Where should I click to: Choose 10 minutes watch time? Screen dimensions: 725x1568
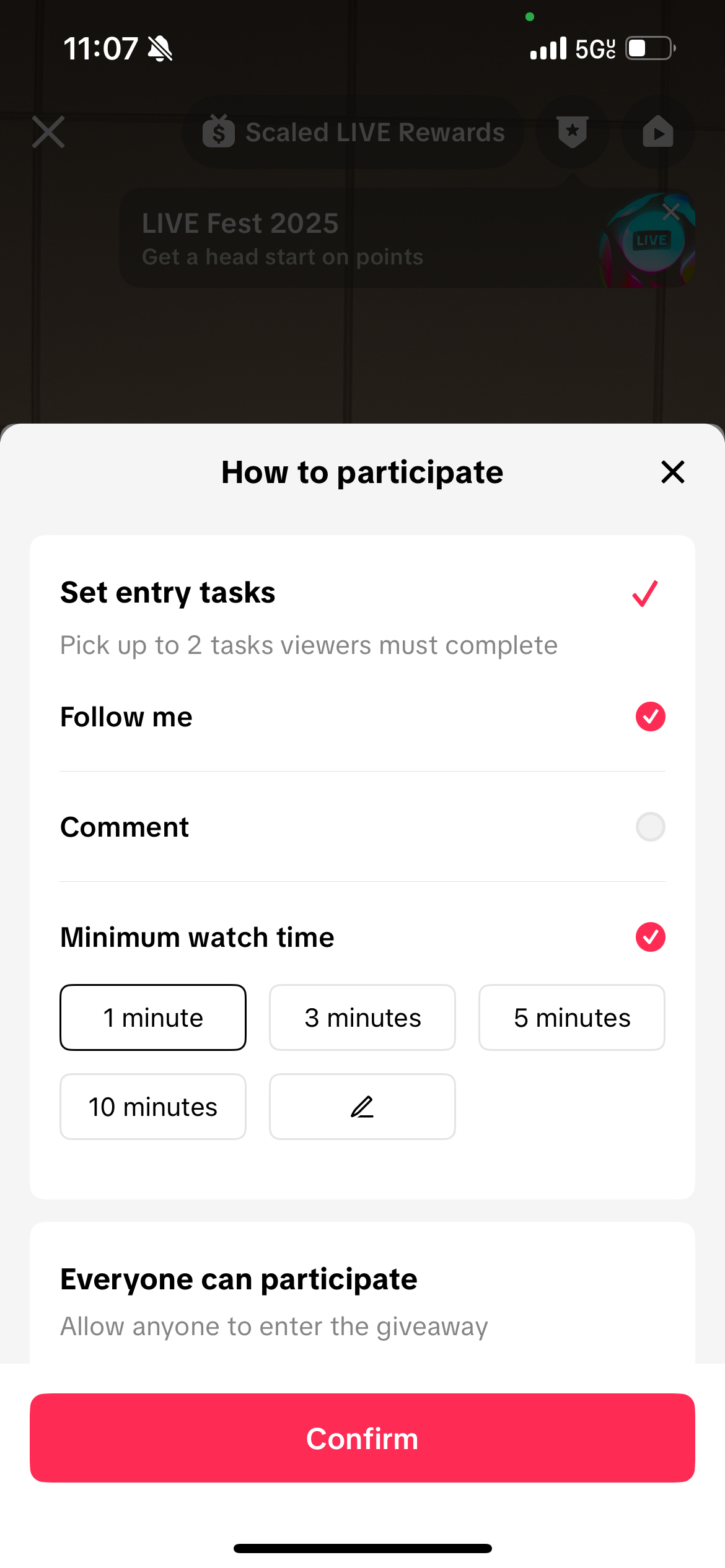coord(153,1107)
